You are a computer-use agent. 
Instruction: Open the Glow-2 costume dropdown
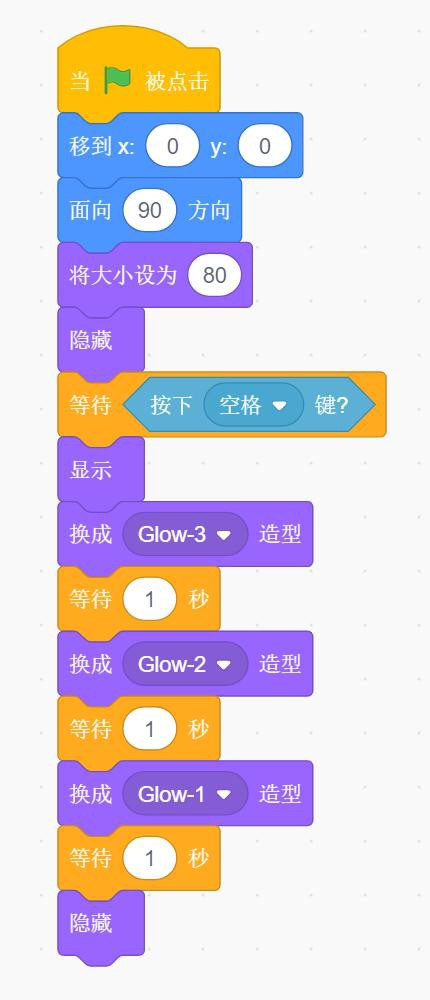coord(185,664)
